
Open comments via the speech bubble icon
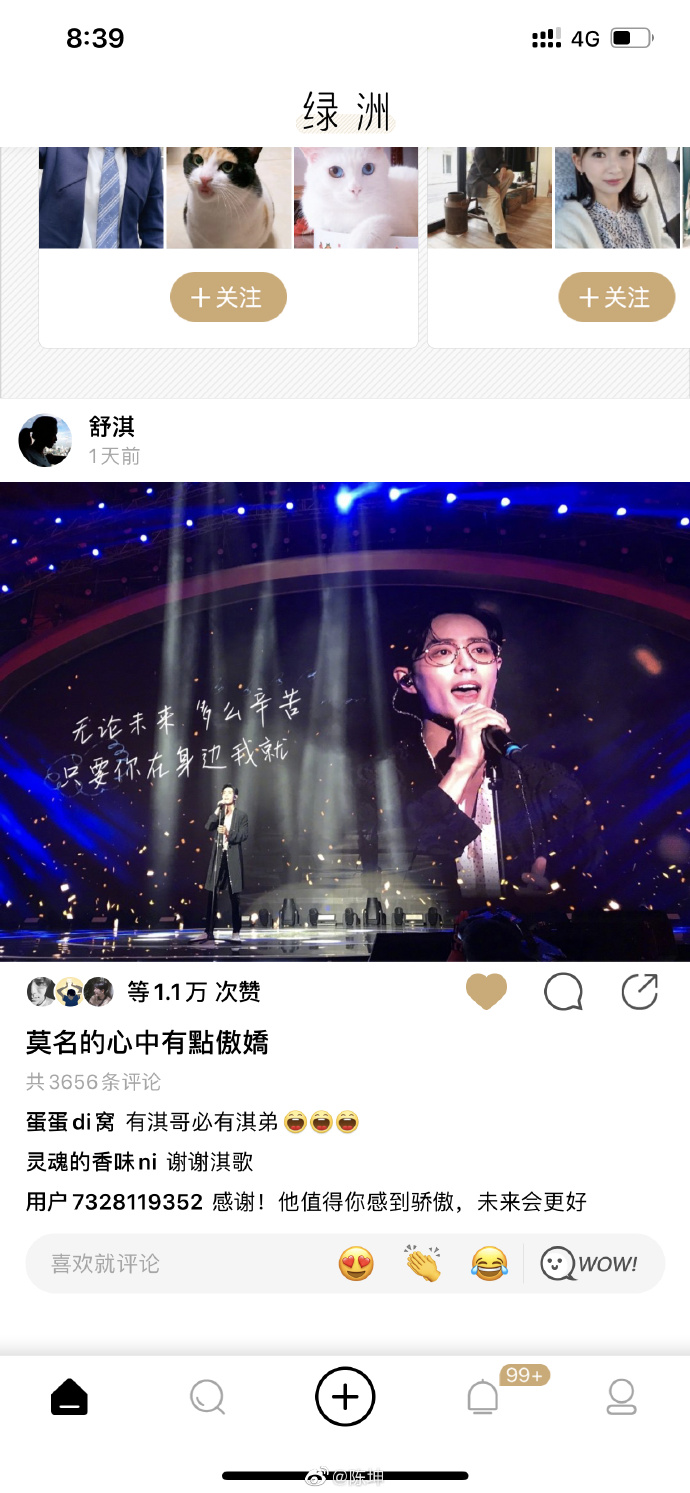[x=563, y=992]
